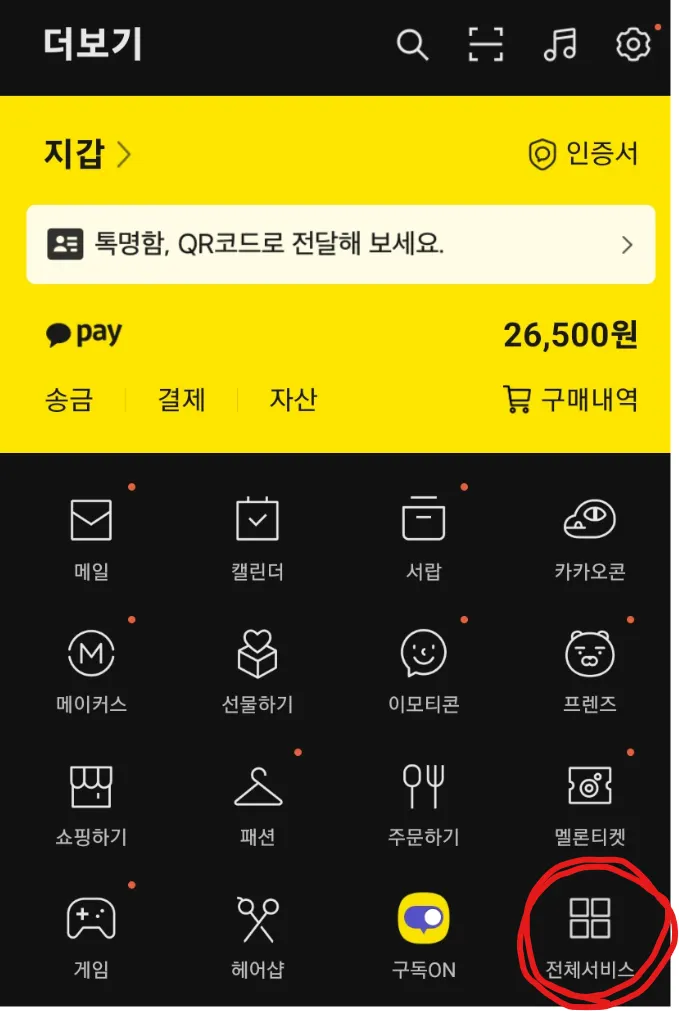679x1011 pixels.
Task: Open 전체서비스 all services
Action: tap(589, 935)
